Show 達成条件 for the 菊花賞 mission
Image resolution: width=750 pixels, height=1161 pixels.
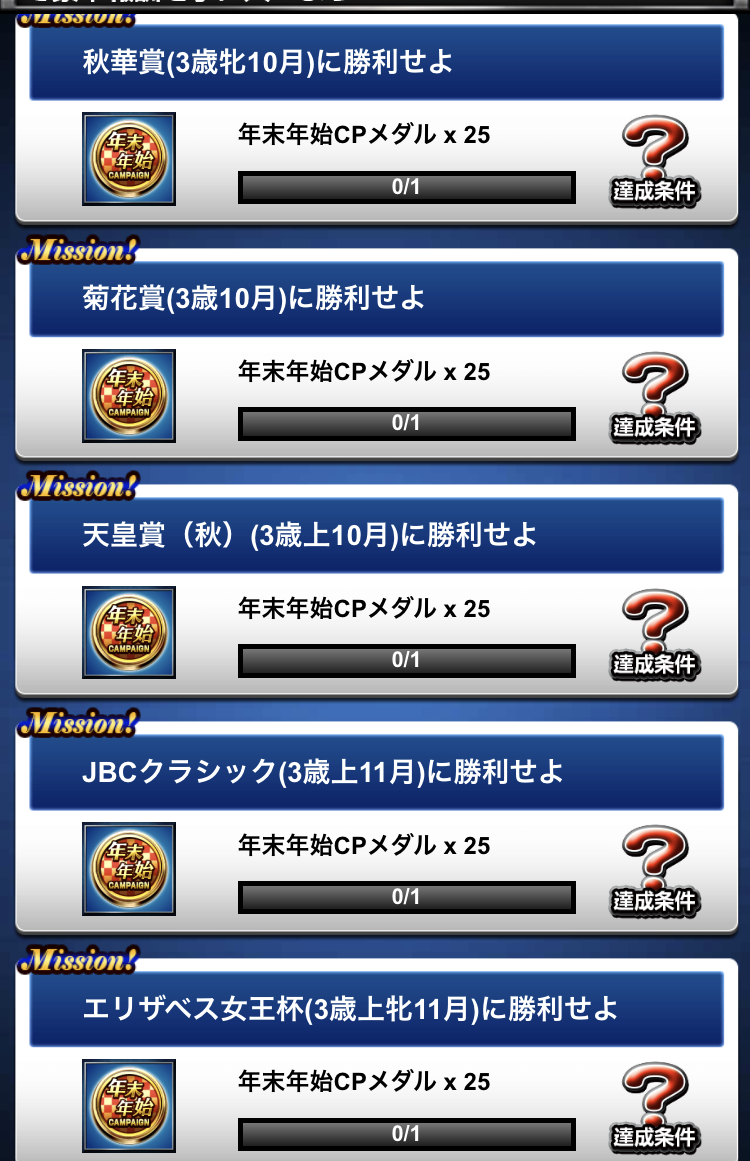[x=655, y=398]
